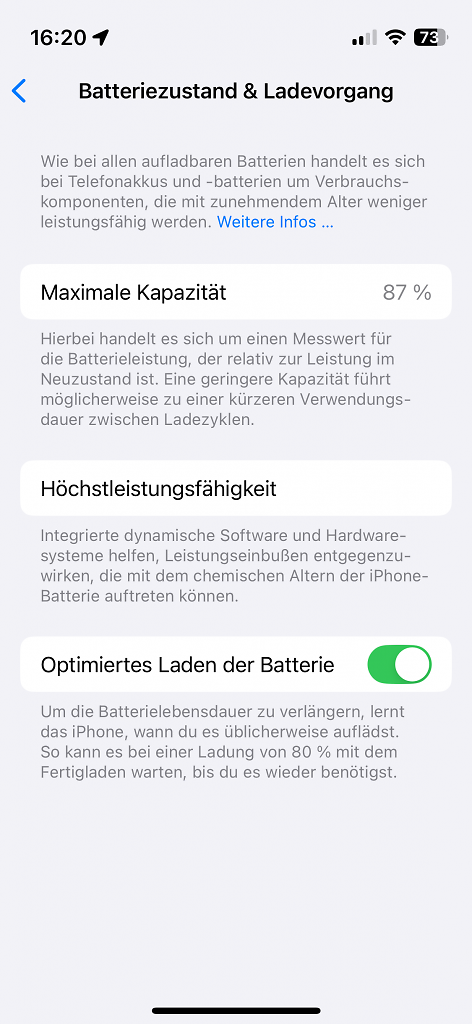This screenshot has height=1024, width=472.
Task: Disable Optimiertes Laden der Batterie
Action: coord(400,664)
